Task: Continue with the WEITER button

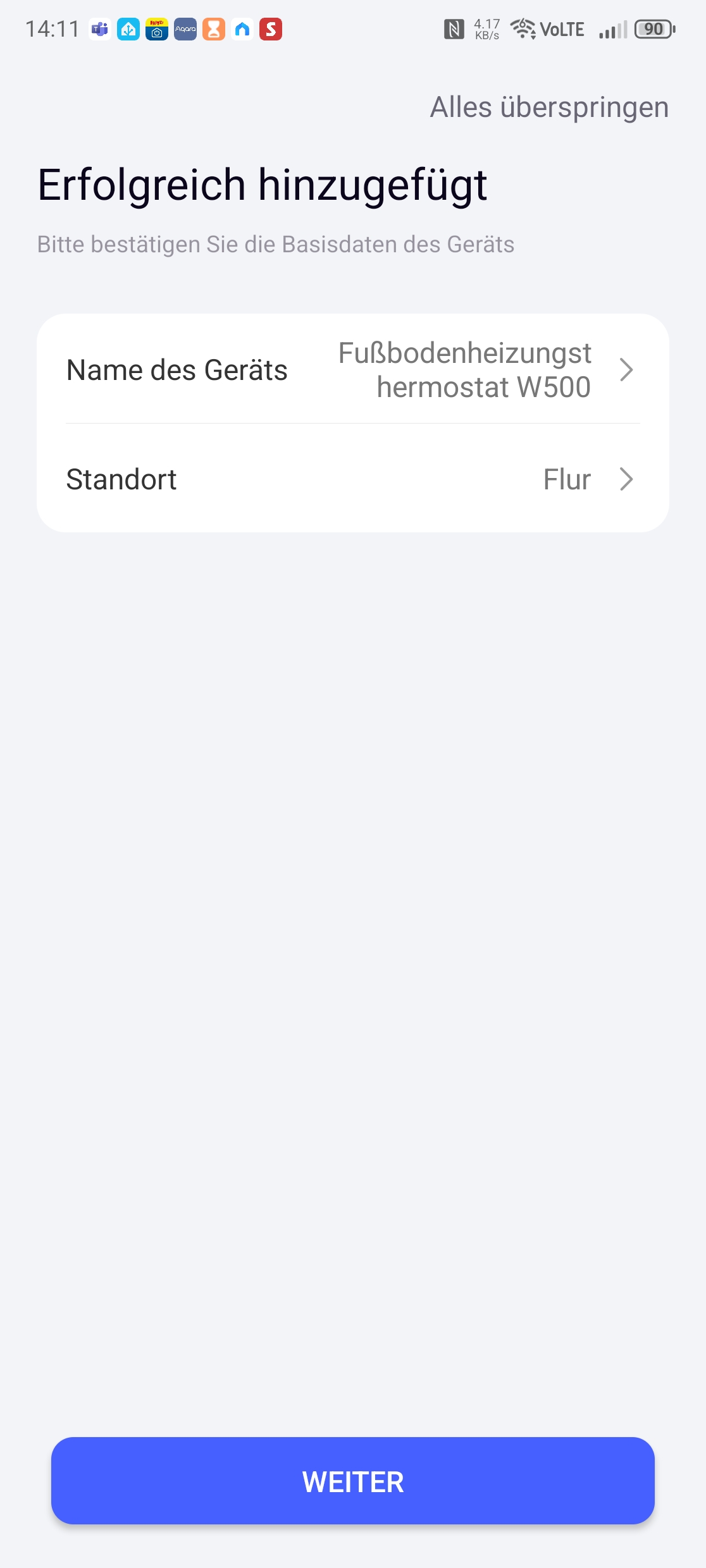Action: [x=352, y=1481]
